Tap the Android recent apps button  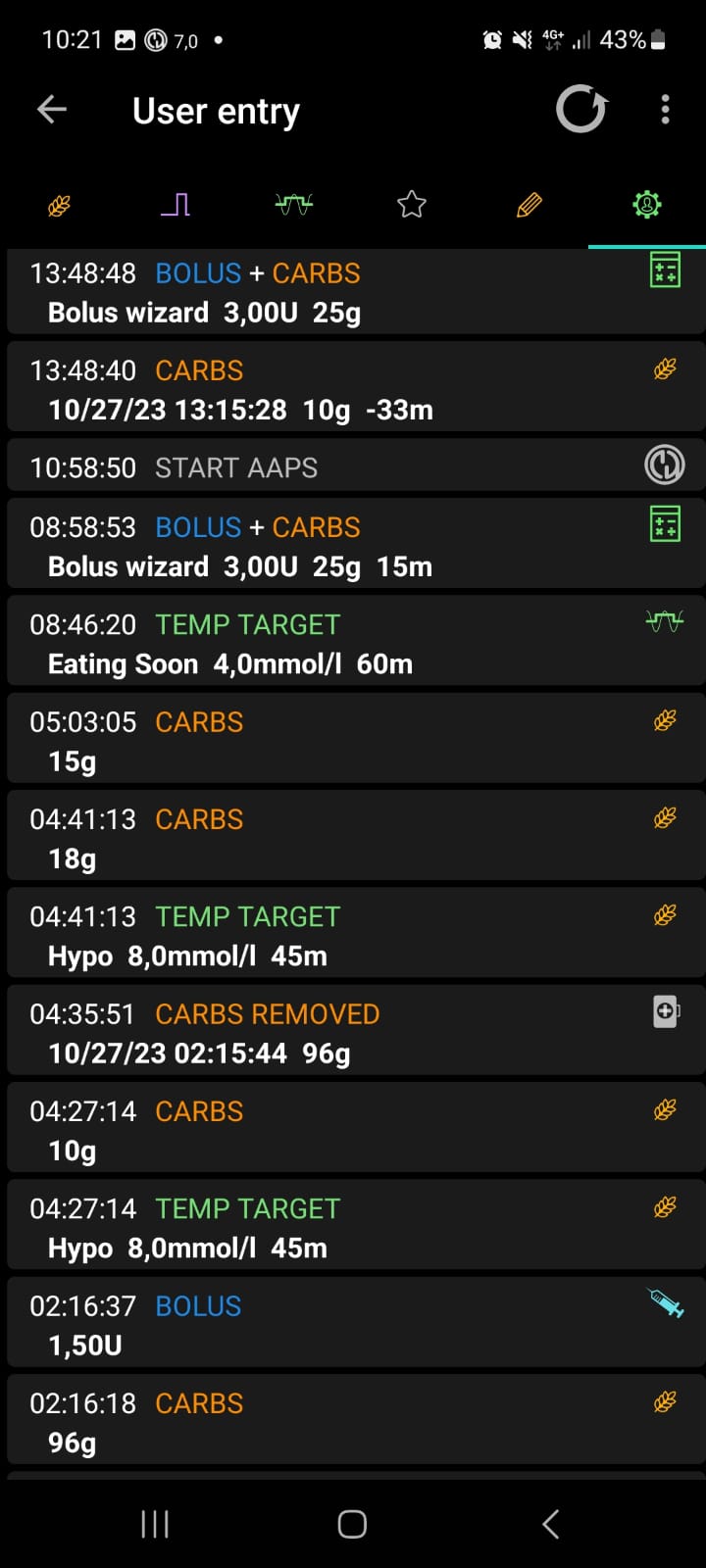point(154,1523)
